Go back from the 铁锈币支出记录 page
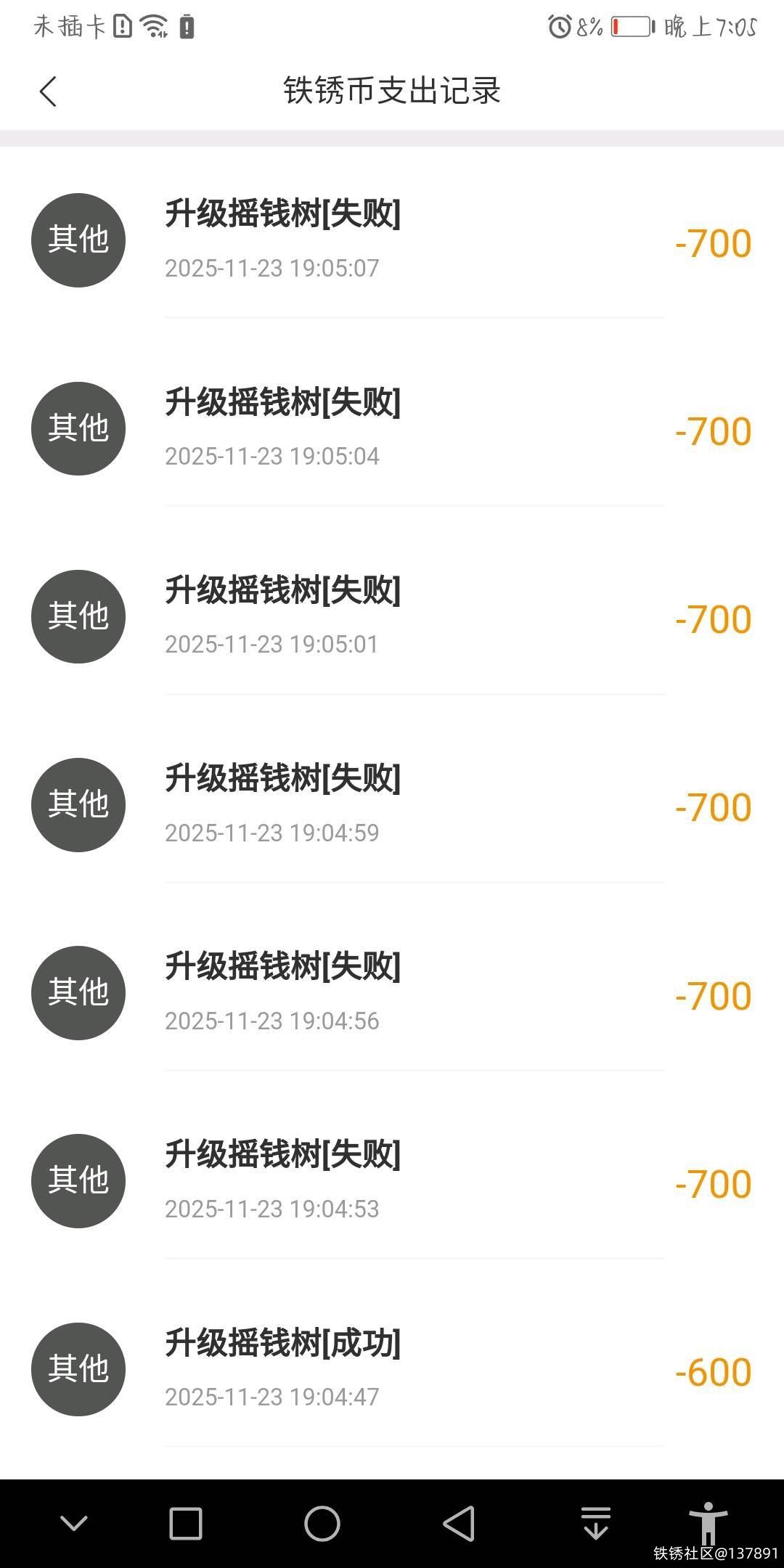Screen dimensions: 784x1568 [48, 91]
